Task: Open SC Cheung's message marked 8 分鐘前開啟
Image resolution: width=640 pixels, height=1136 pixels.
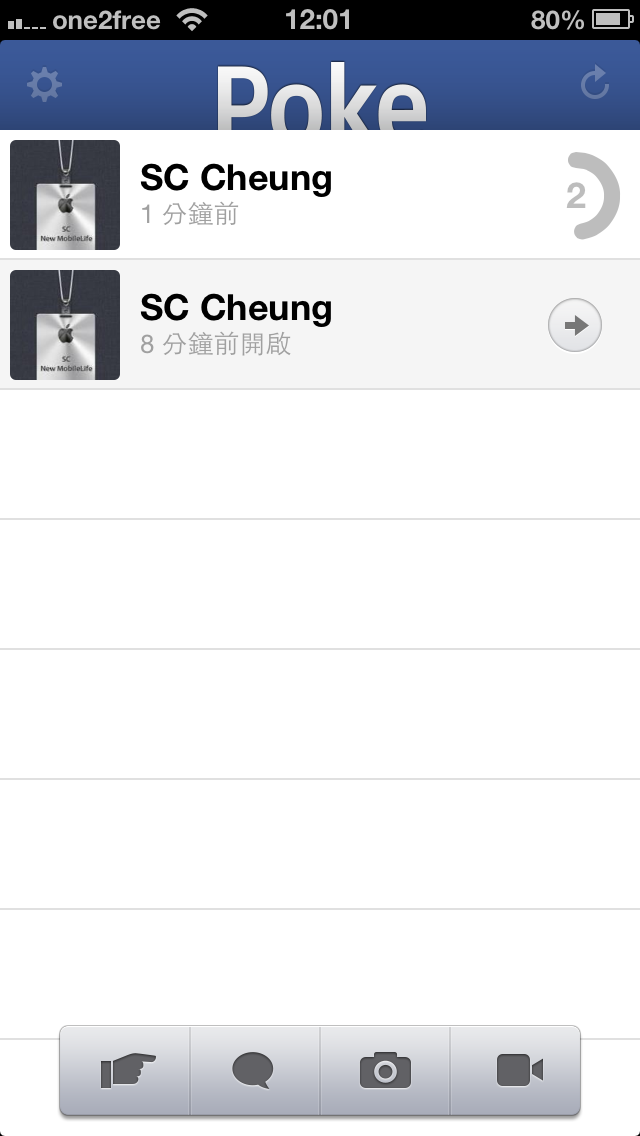Action: (x=300, y=325)
